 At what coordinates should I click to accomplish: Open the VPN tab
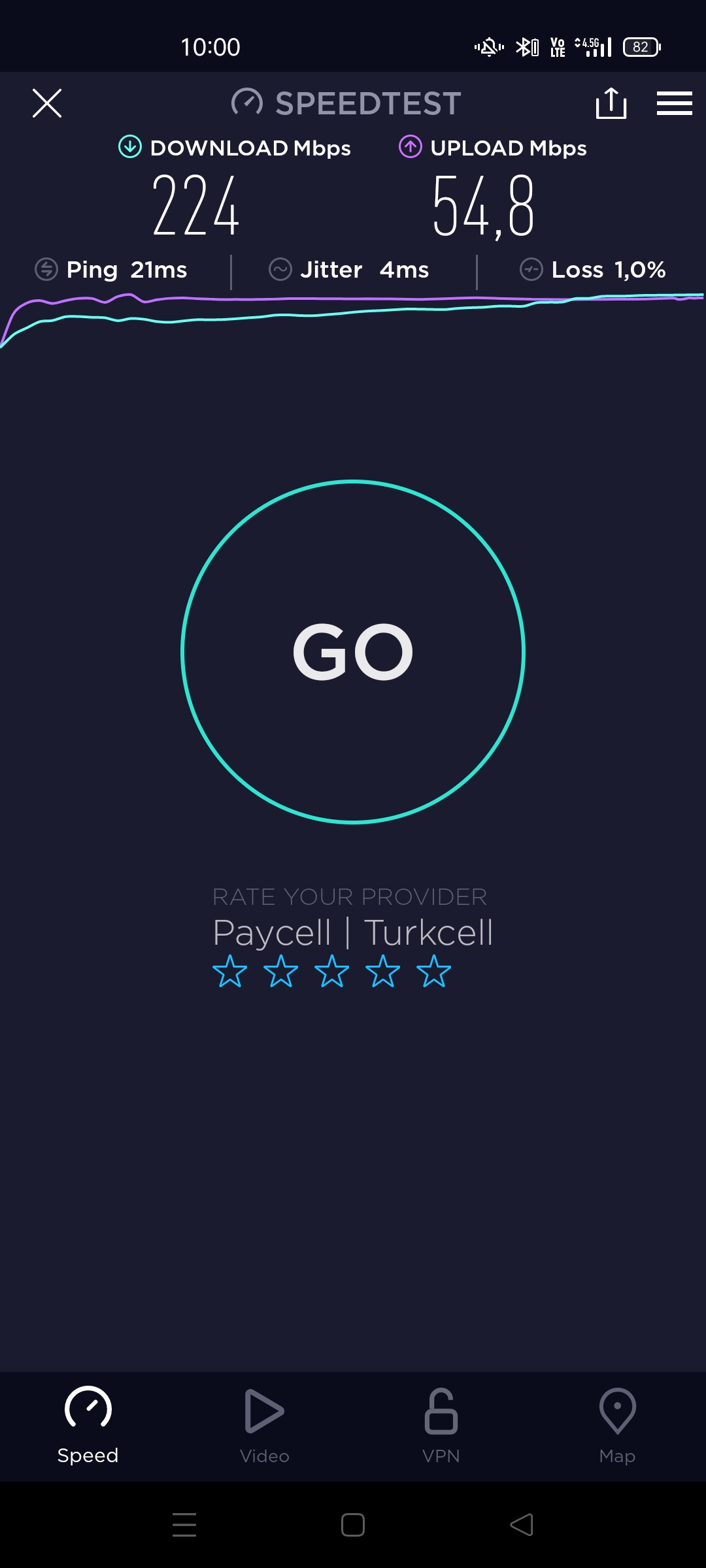point(441,1426)
